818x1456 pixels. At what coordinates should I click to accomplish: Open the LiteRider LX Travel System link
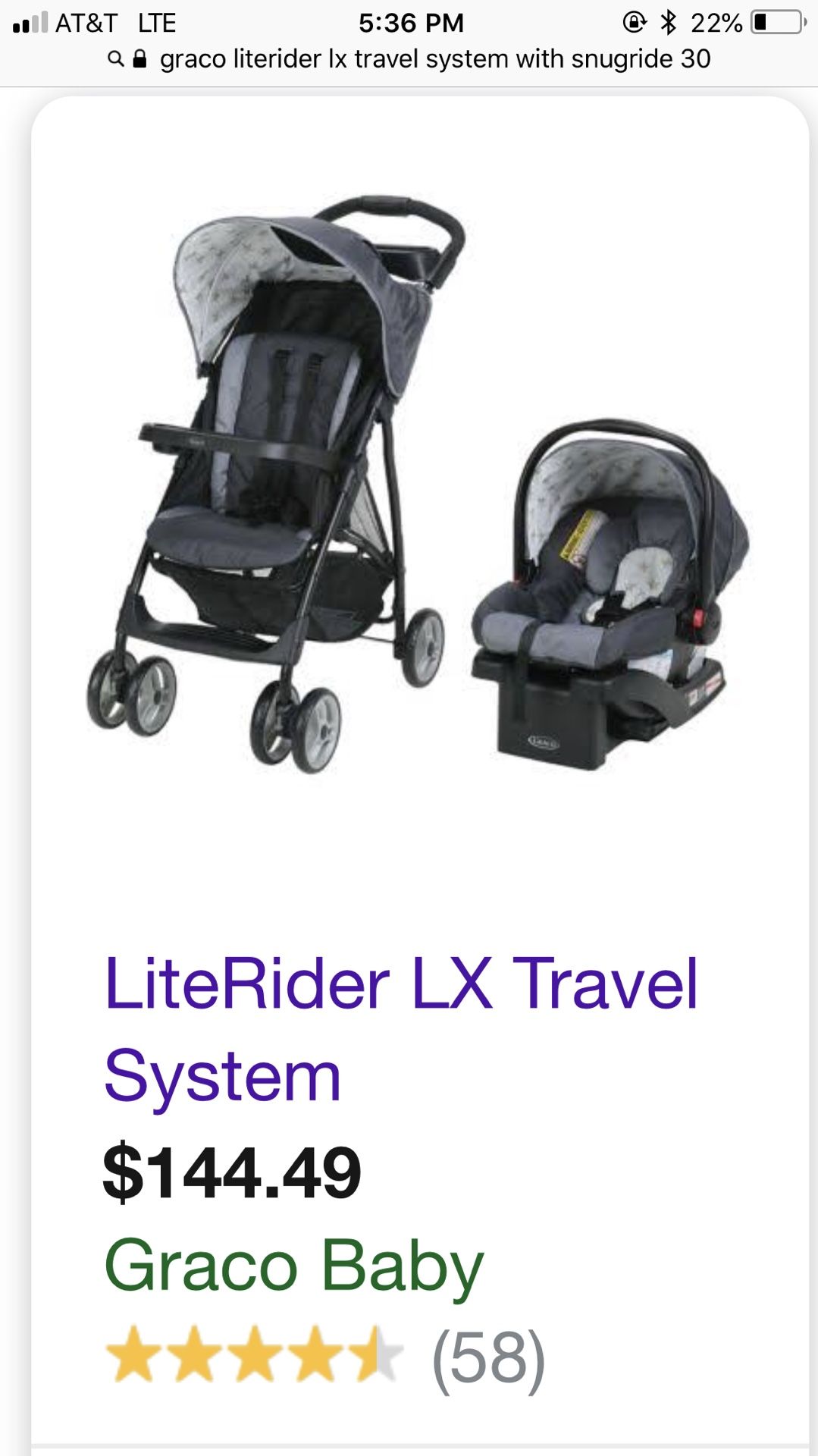(x=401, y=1029)
